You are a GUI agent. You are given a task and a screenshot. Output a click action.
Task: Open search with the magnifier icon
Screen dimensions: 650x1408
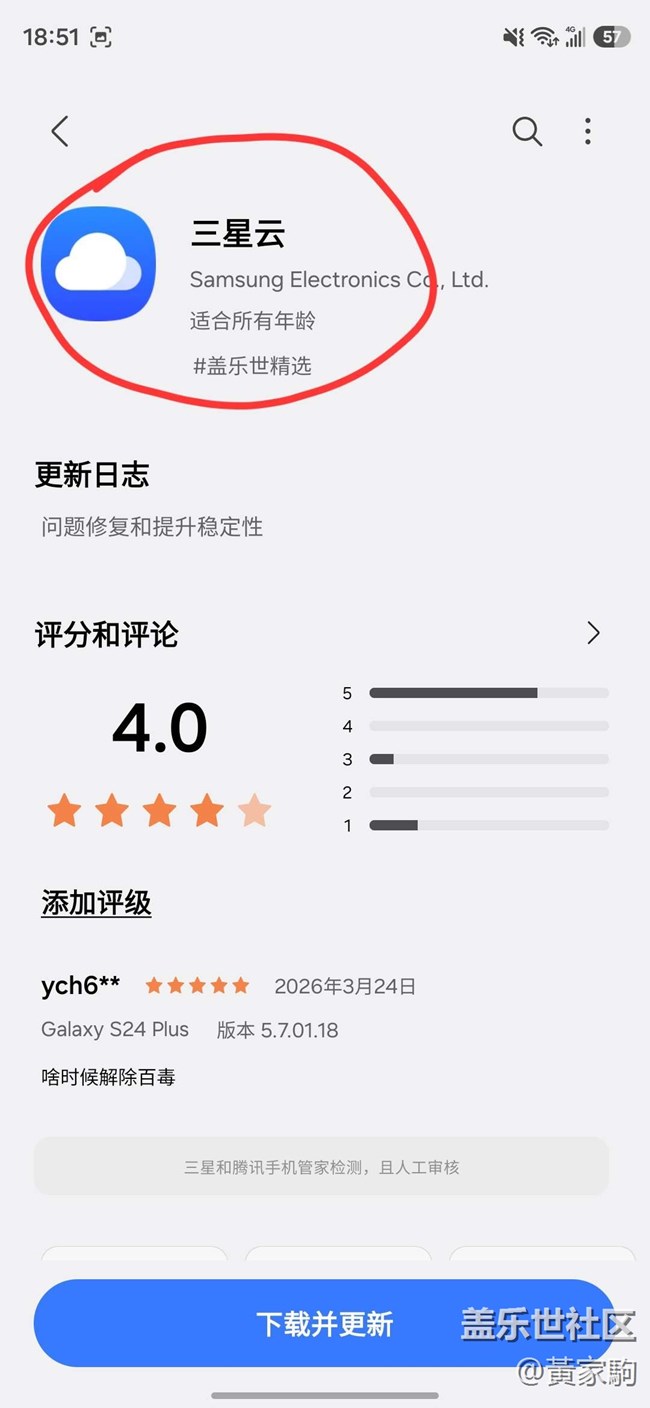click(x=527, y=131)
